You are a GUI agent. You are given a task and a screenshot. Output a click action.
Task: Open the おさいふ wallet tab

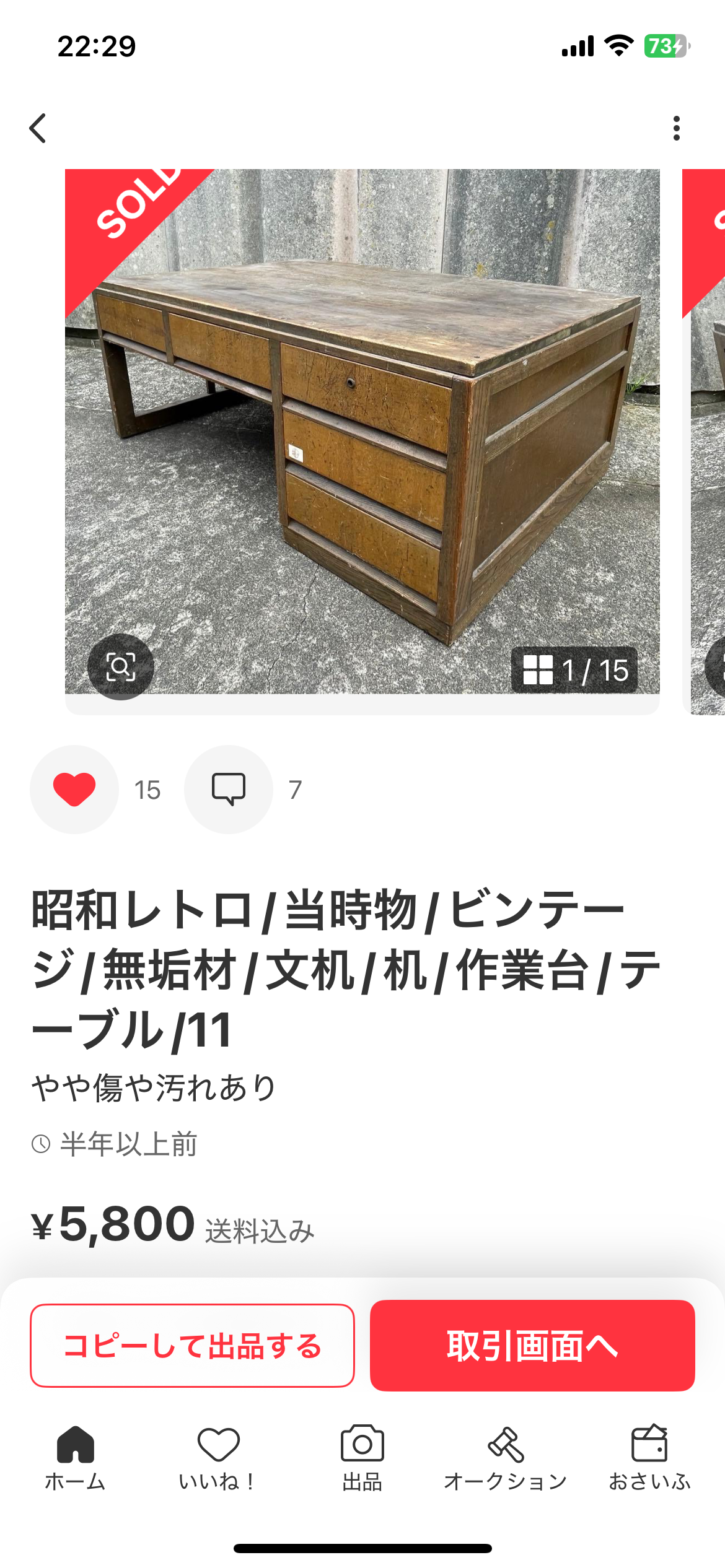pos(649,1458)
